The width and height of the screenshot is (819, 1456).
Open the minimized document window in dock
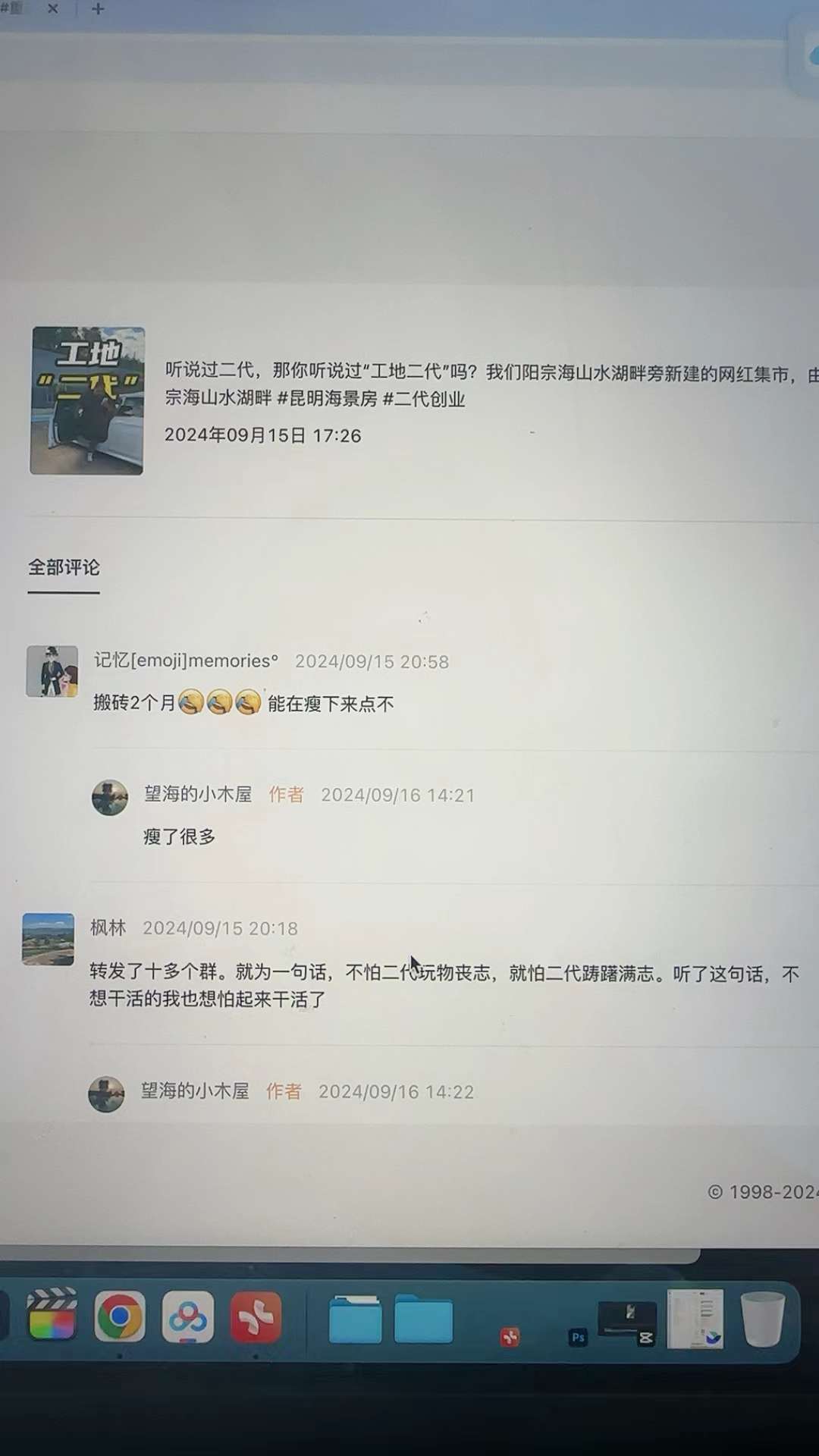(695, 1319)
